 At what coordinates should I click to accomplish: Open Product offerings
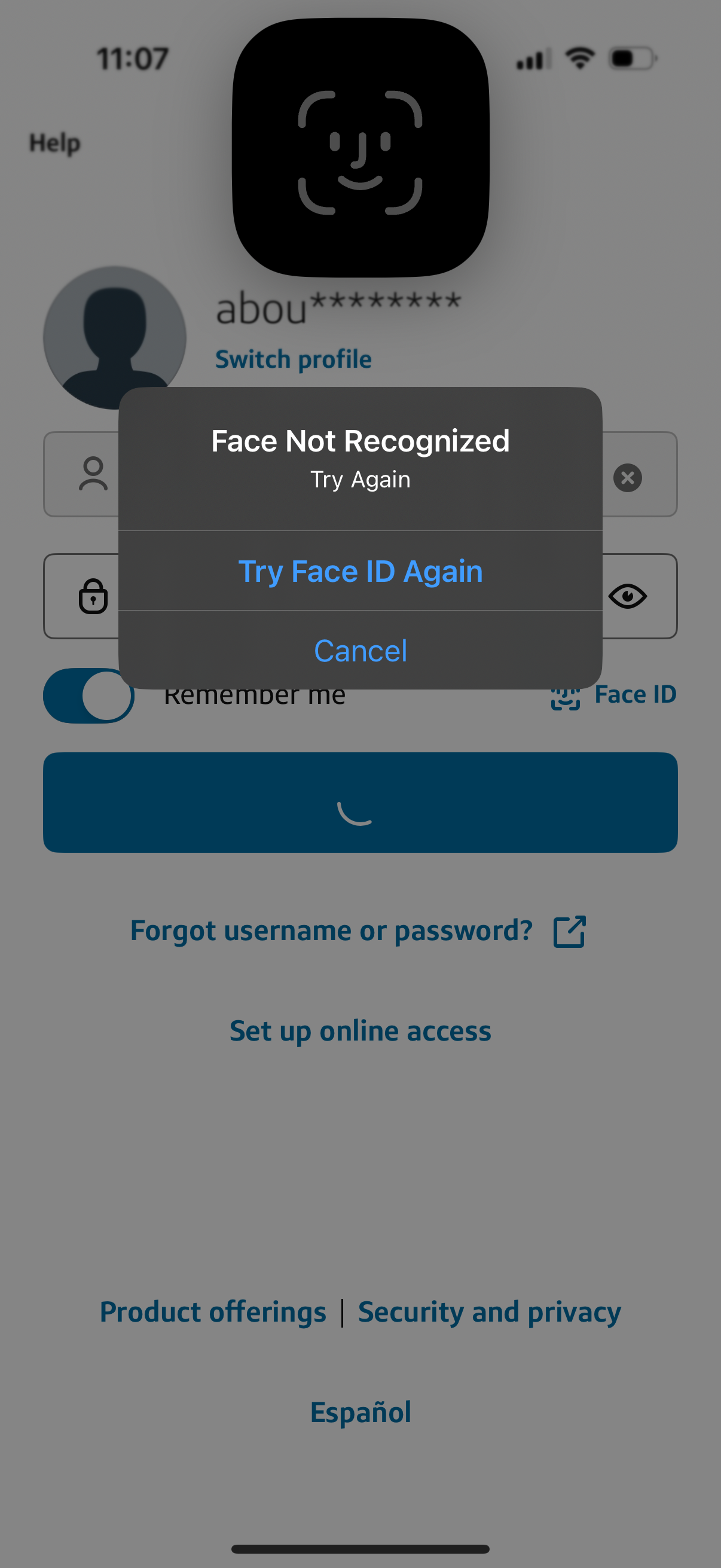click(x=213, y=1311)
